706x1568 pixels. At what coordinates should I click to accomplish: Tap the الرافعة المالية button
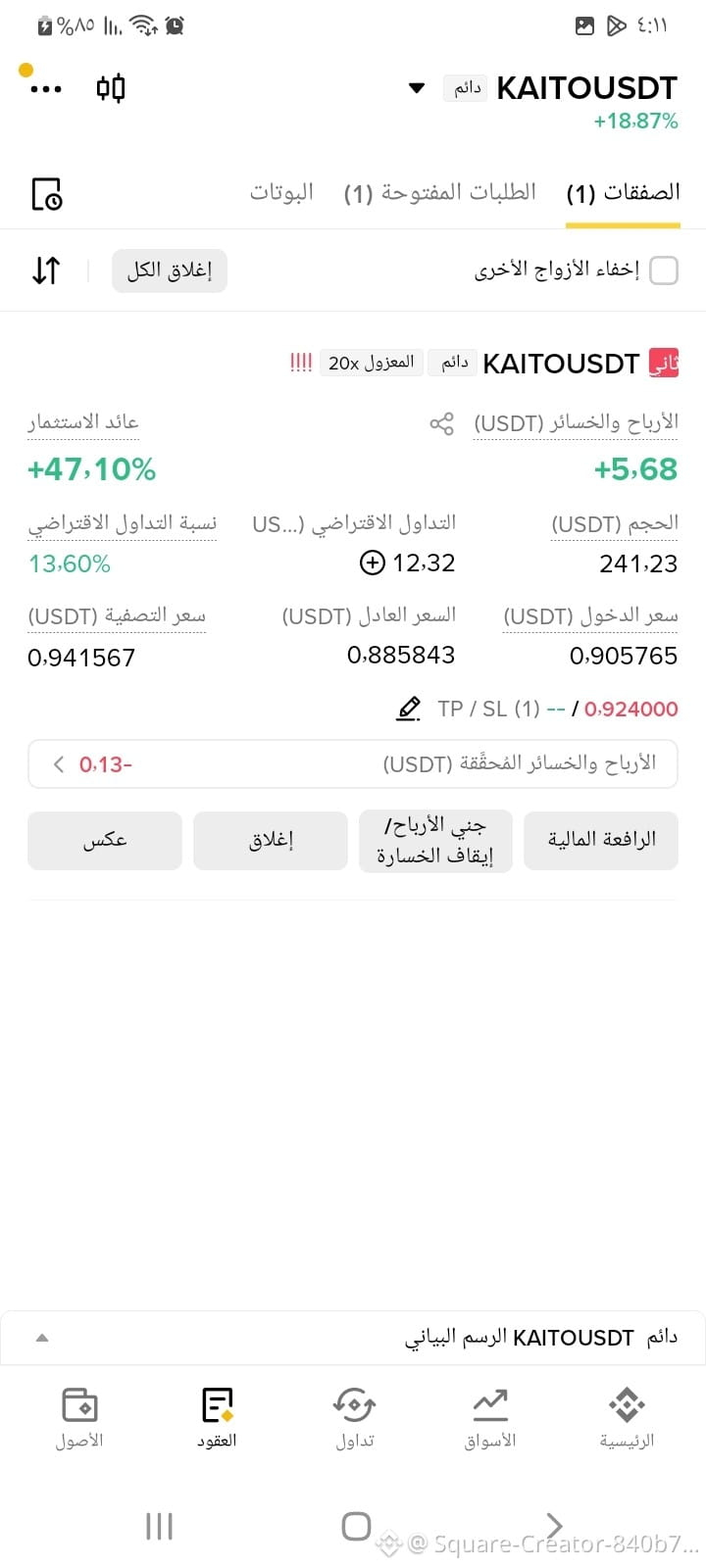(x=601, y=840)
